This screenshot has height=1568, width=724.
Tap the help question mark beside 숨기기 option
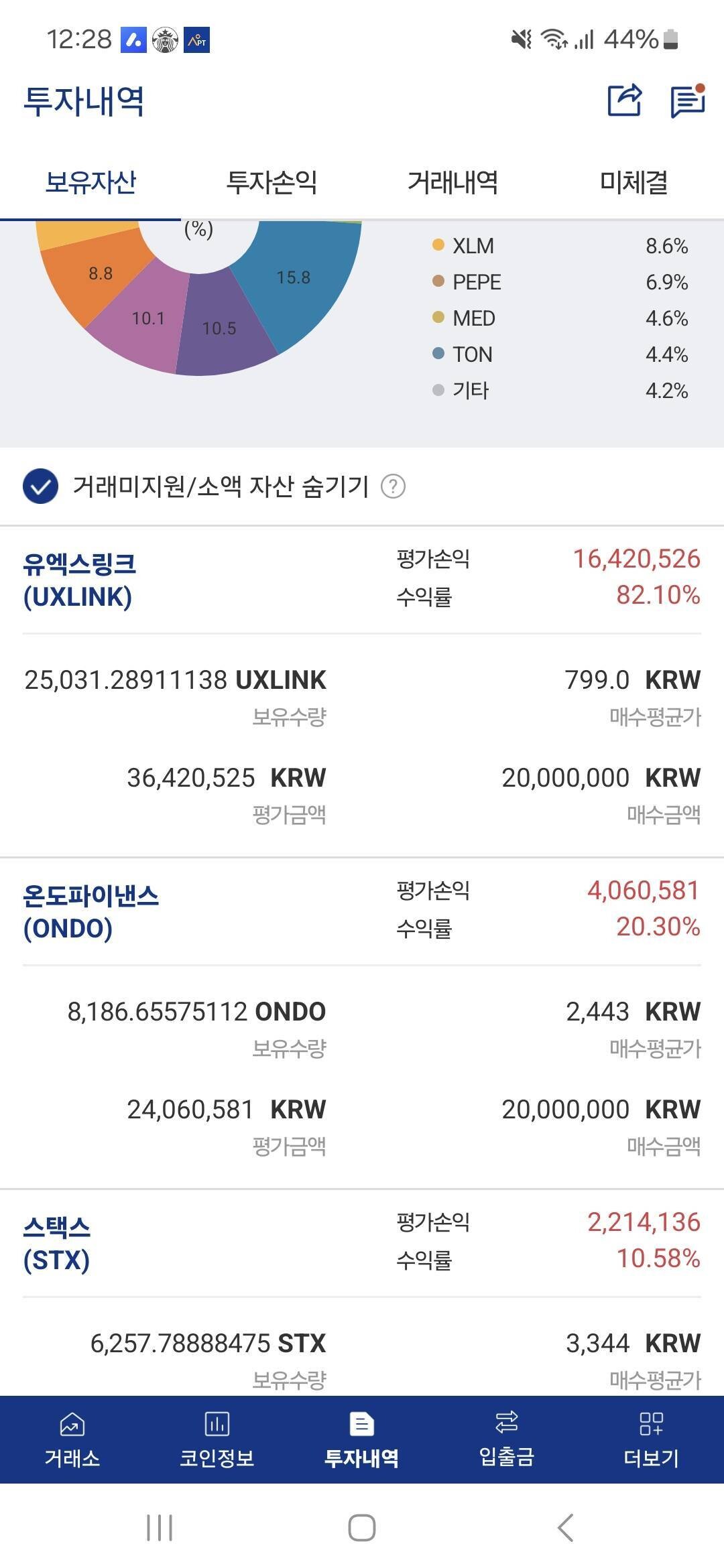click(396, 488)
